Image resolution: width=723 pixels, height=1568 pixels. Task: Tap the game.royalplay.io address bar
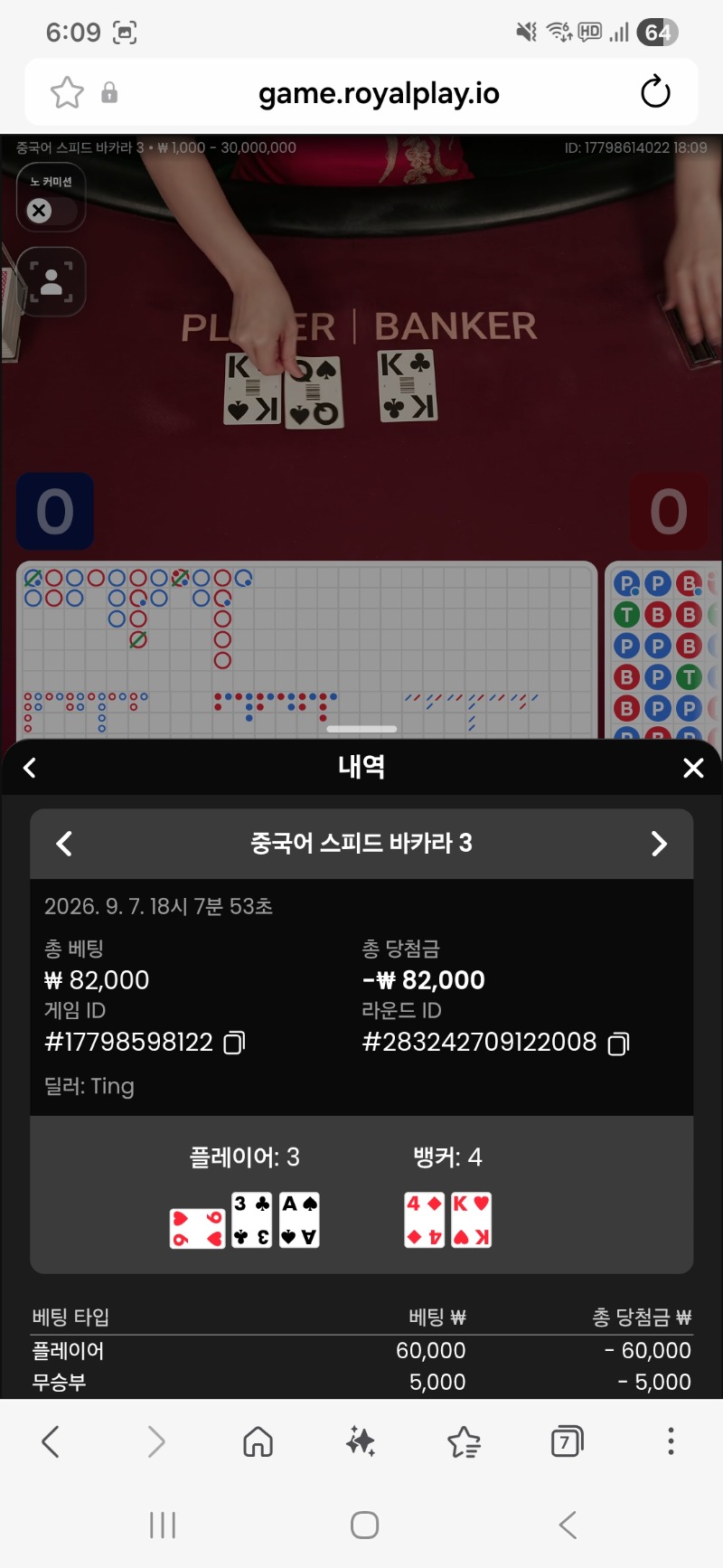(x=379, y=93)
